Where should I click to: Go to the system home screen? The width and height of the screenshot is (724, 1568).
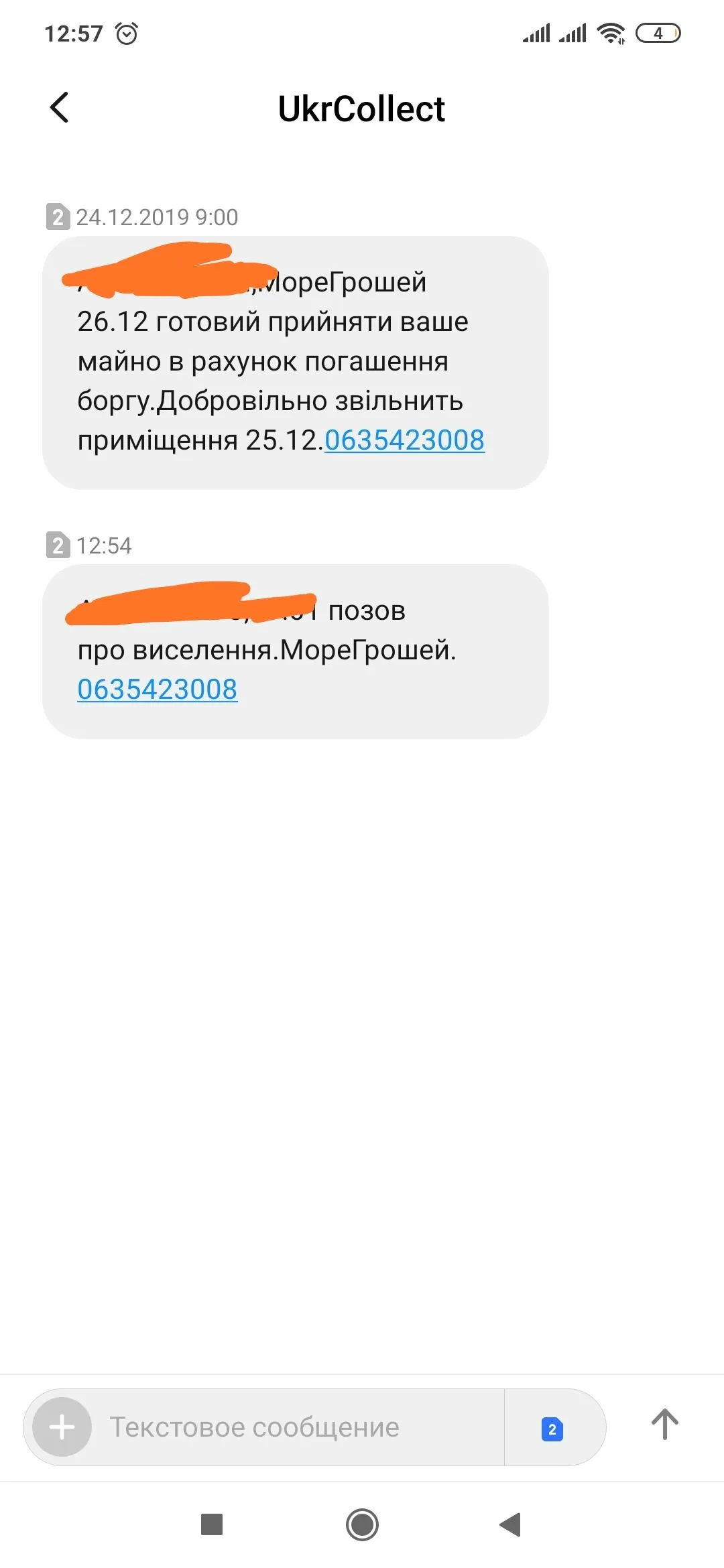[x=362, y=1524]
